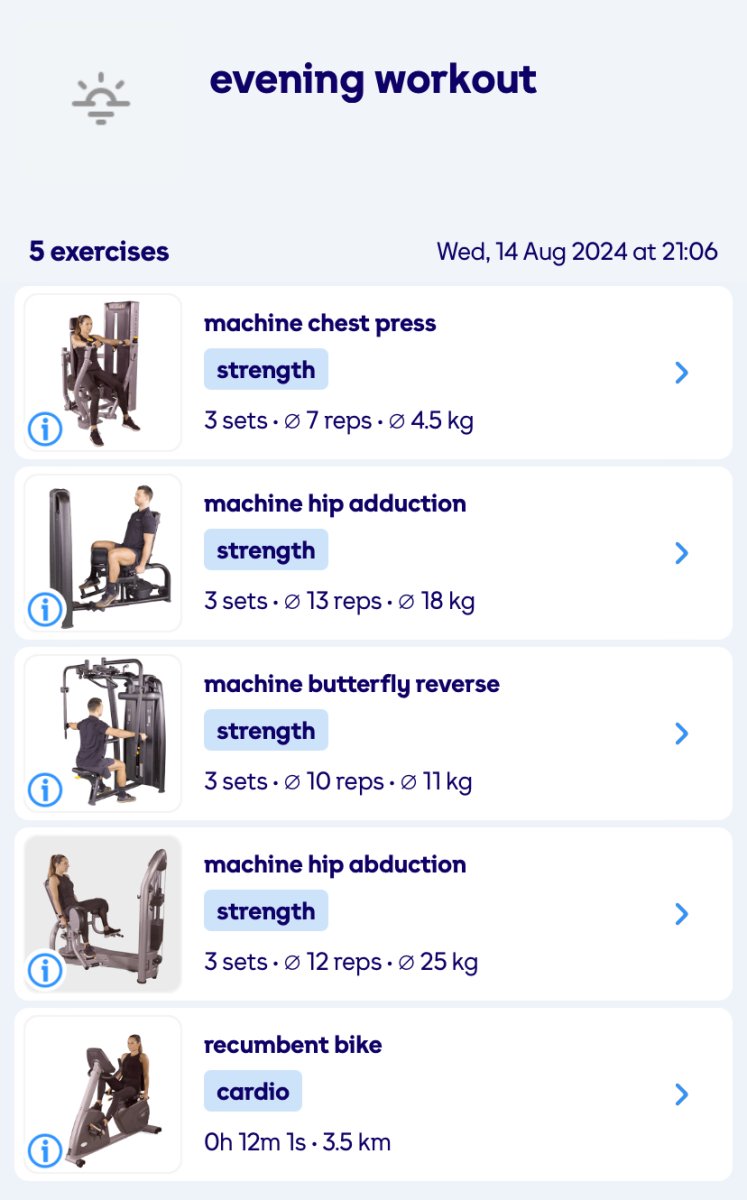
Task: Show info for machine hip abduction
Action: 45,970
